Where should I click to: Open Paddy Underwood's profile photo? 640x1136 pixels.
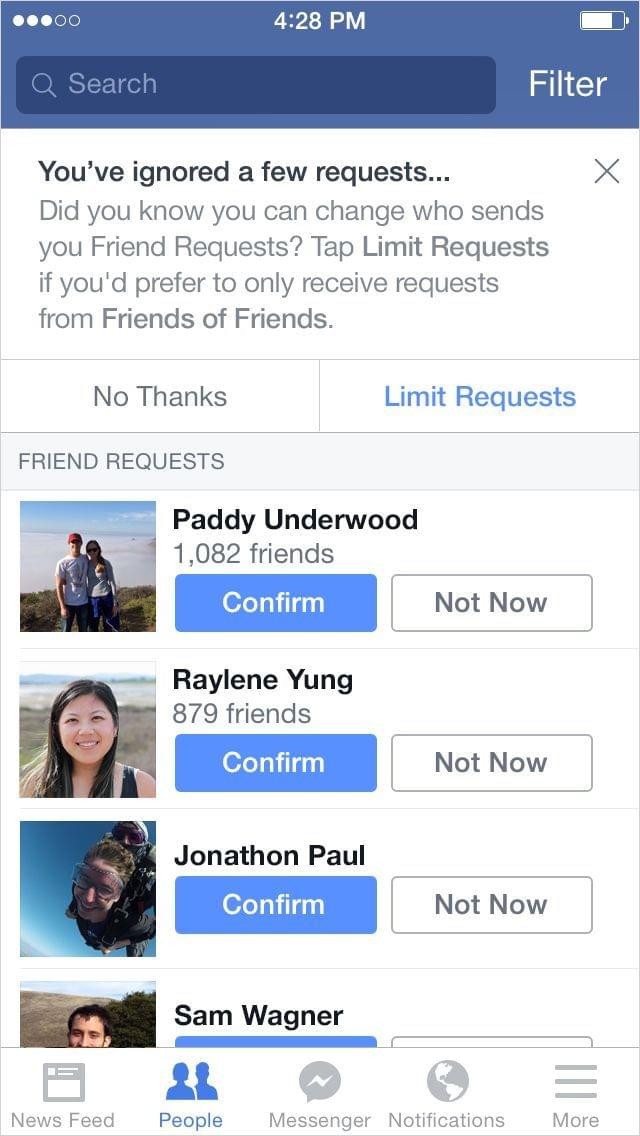(x=88, y=566)
